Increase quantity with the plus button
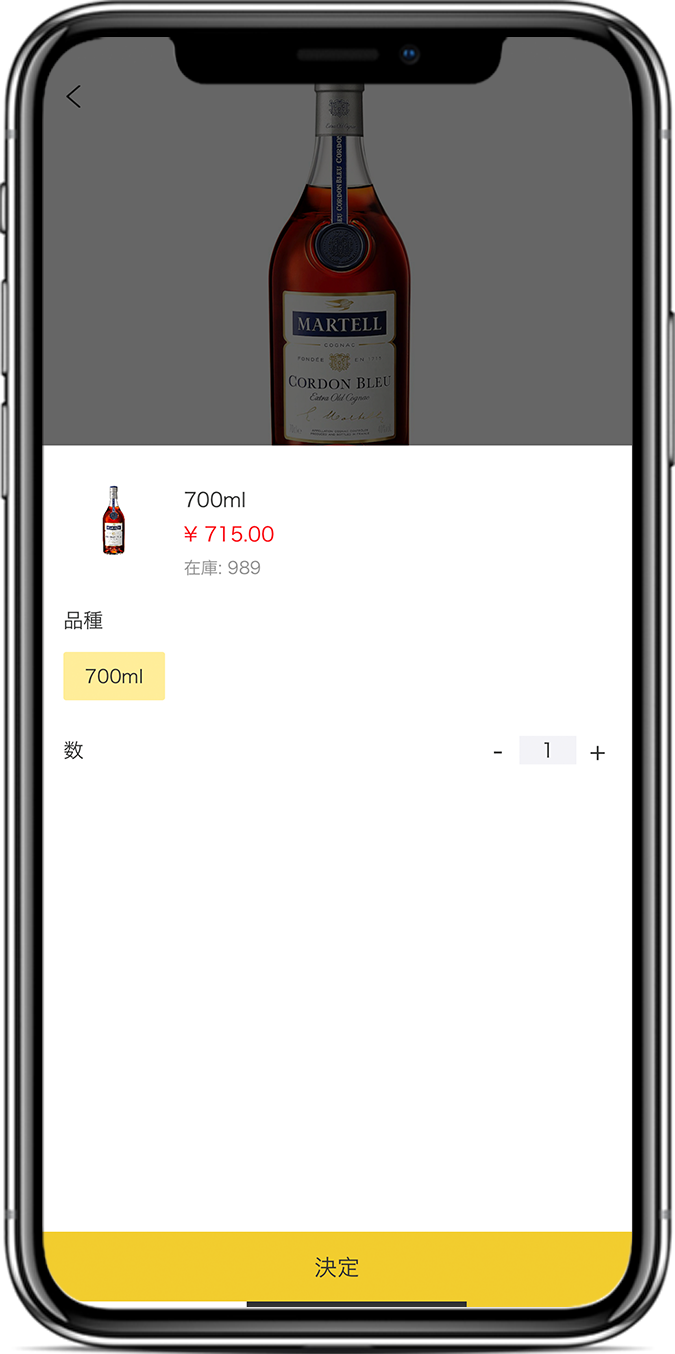675x1354 pixels. click(x=597, y=753)
